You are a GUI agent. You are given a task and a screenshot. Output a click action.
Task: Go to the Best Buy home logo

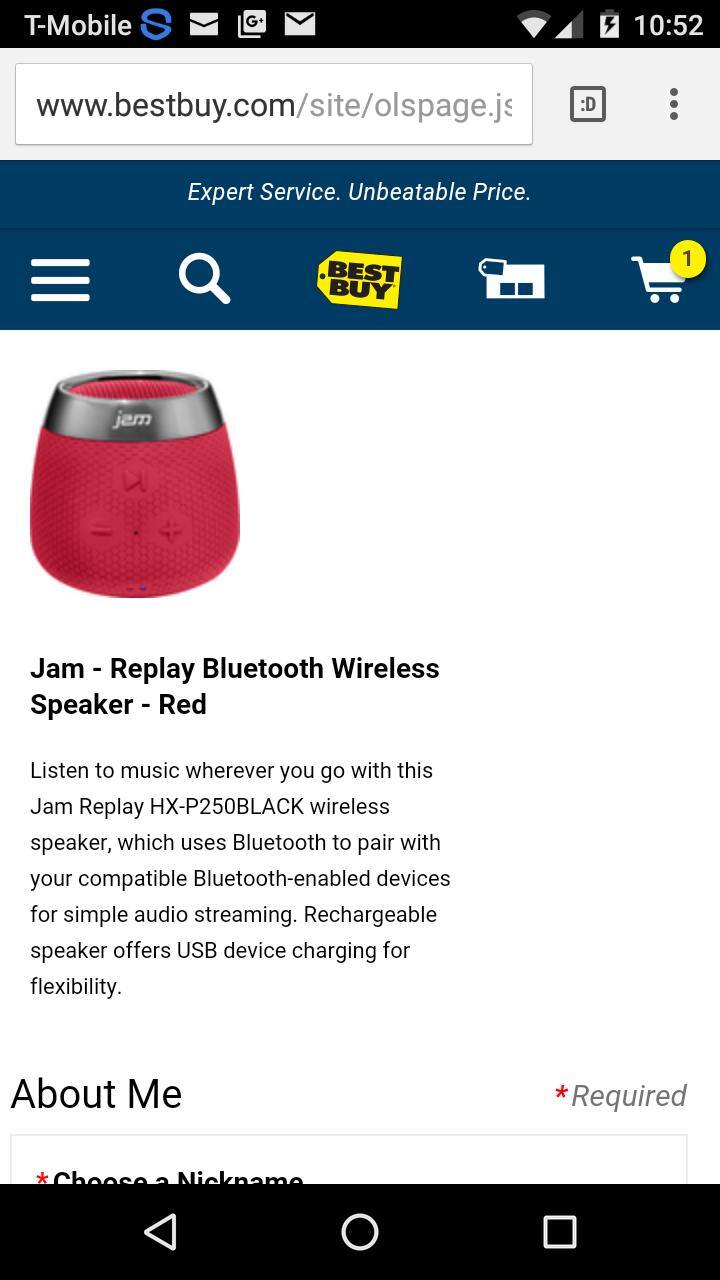tap(359, 279)
